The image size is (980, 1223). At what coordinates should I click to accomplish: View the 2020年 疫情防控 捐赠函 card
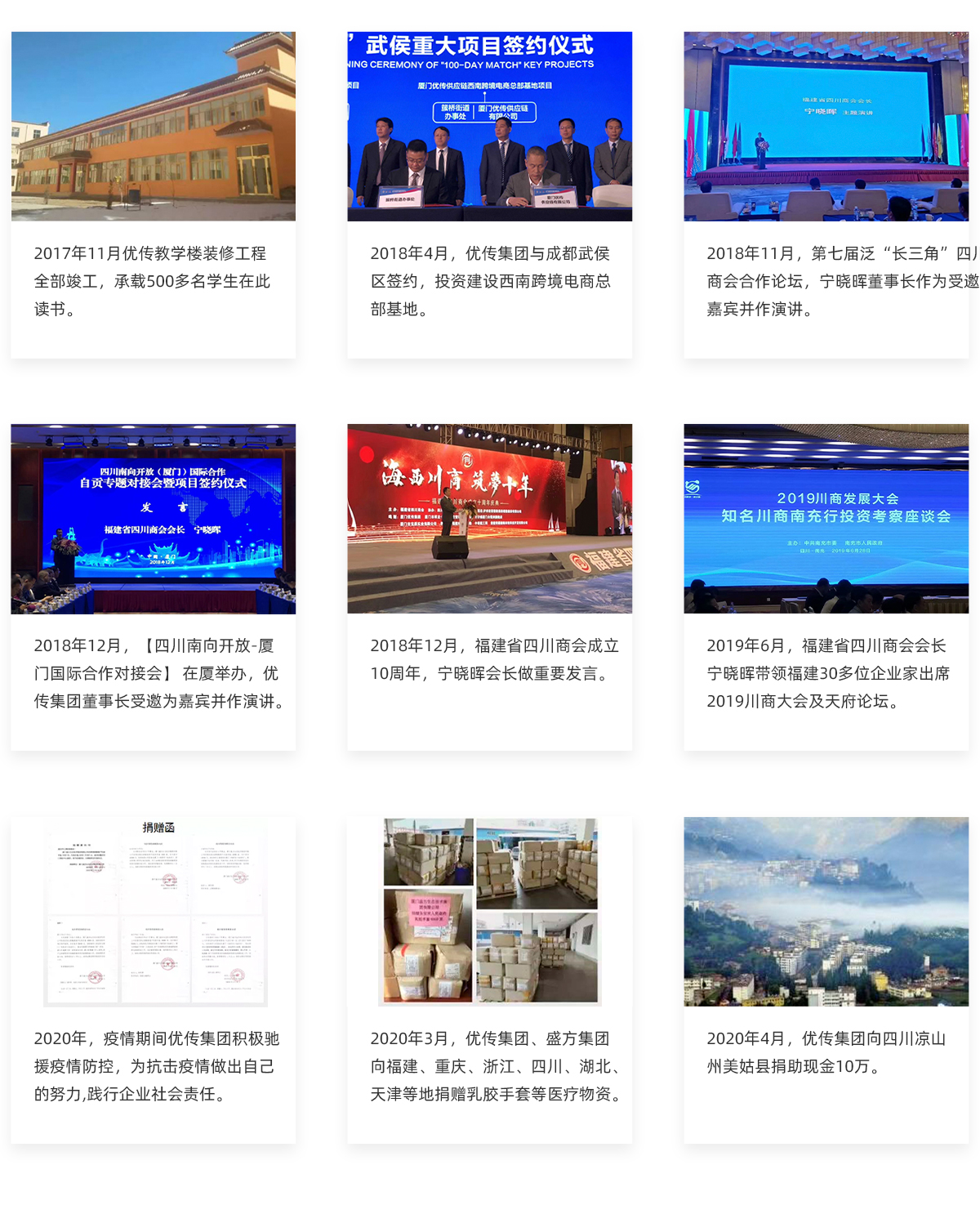point(154,980)
